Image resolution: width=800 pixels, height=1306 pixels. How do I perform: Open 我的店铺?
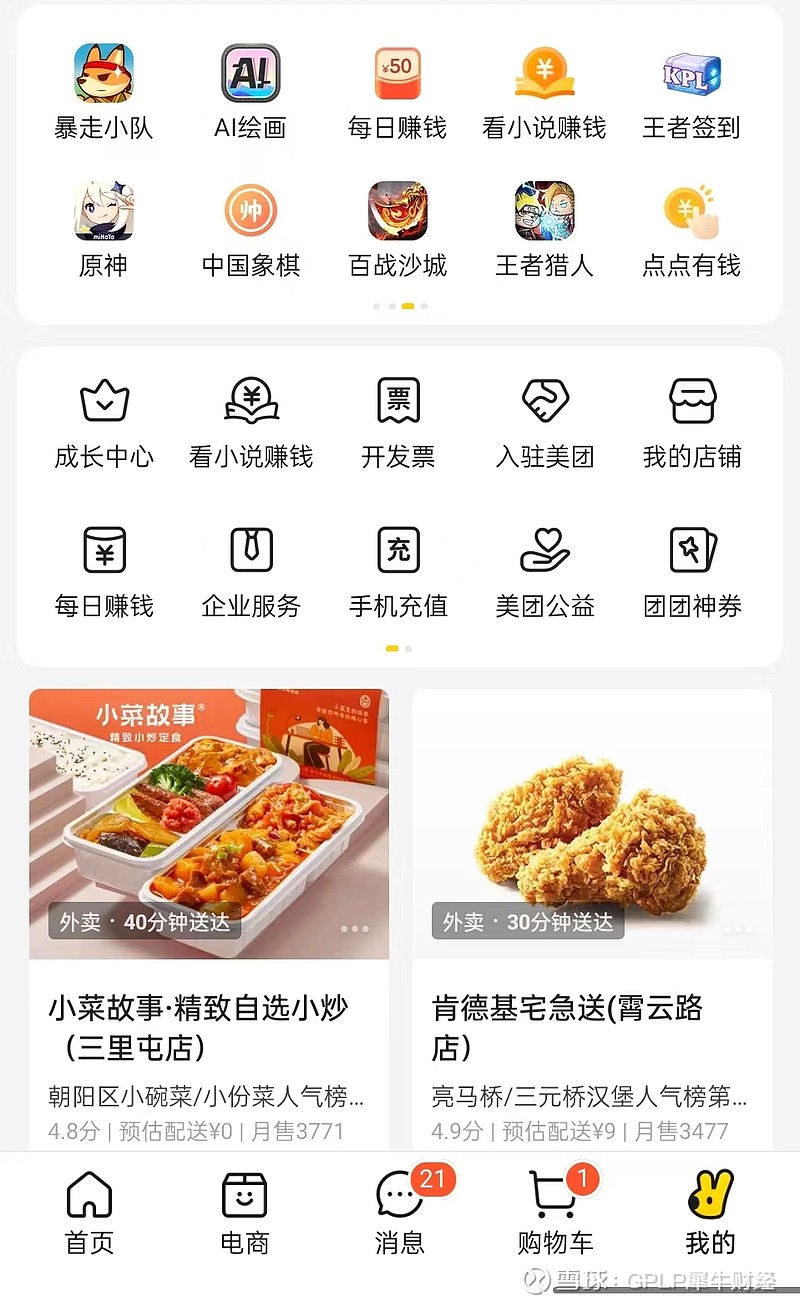(x=692, y=424)
